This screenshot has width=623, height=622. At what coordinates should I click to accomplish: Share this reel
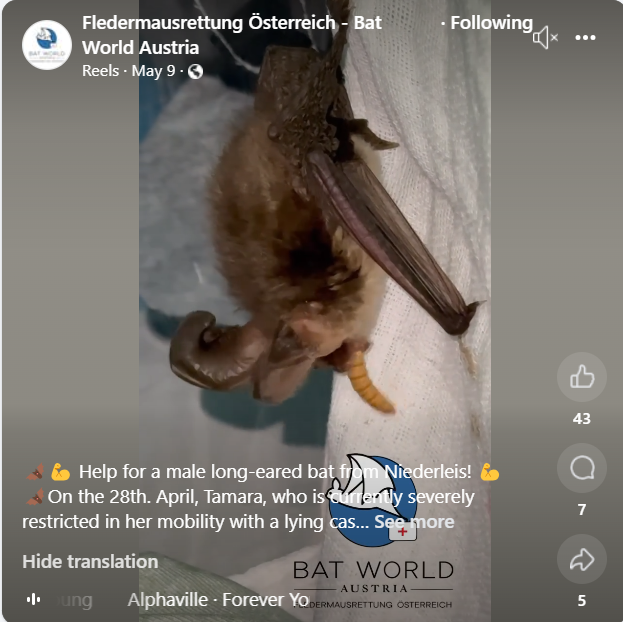pos(582,560)
